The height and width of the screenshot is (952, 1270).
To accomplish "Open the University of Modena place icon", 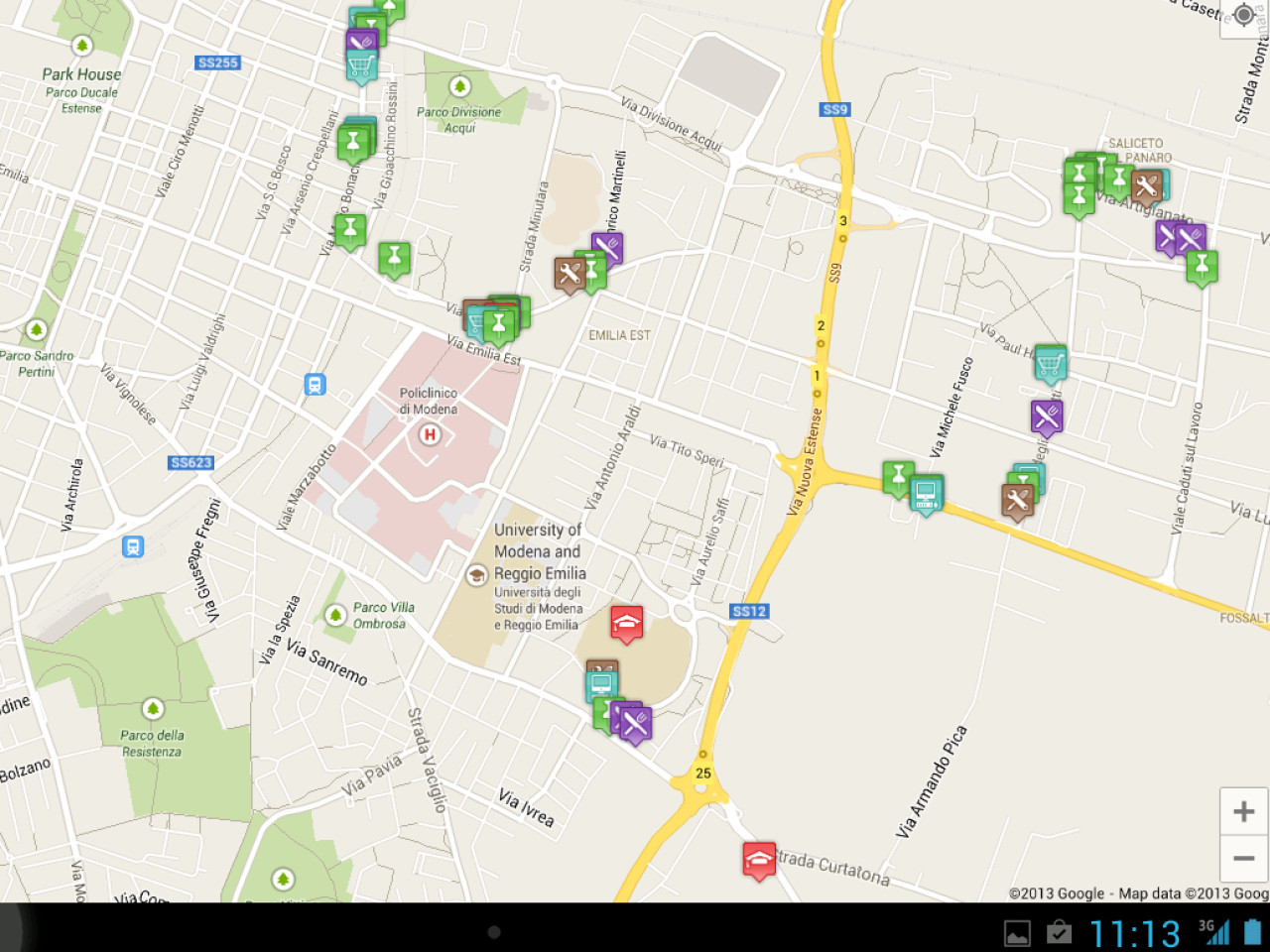I will [x=476, y=575].
